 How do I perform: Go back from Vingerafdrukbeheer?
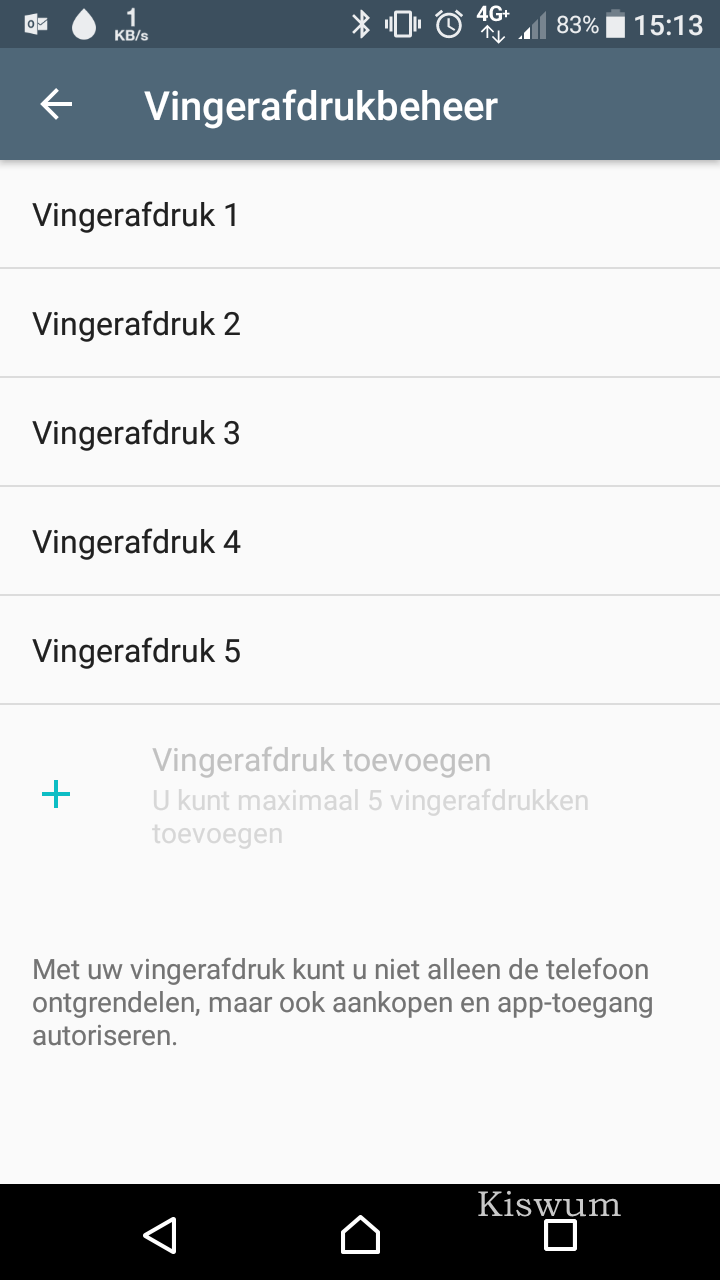(56, 105)
